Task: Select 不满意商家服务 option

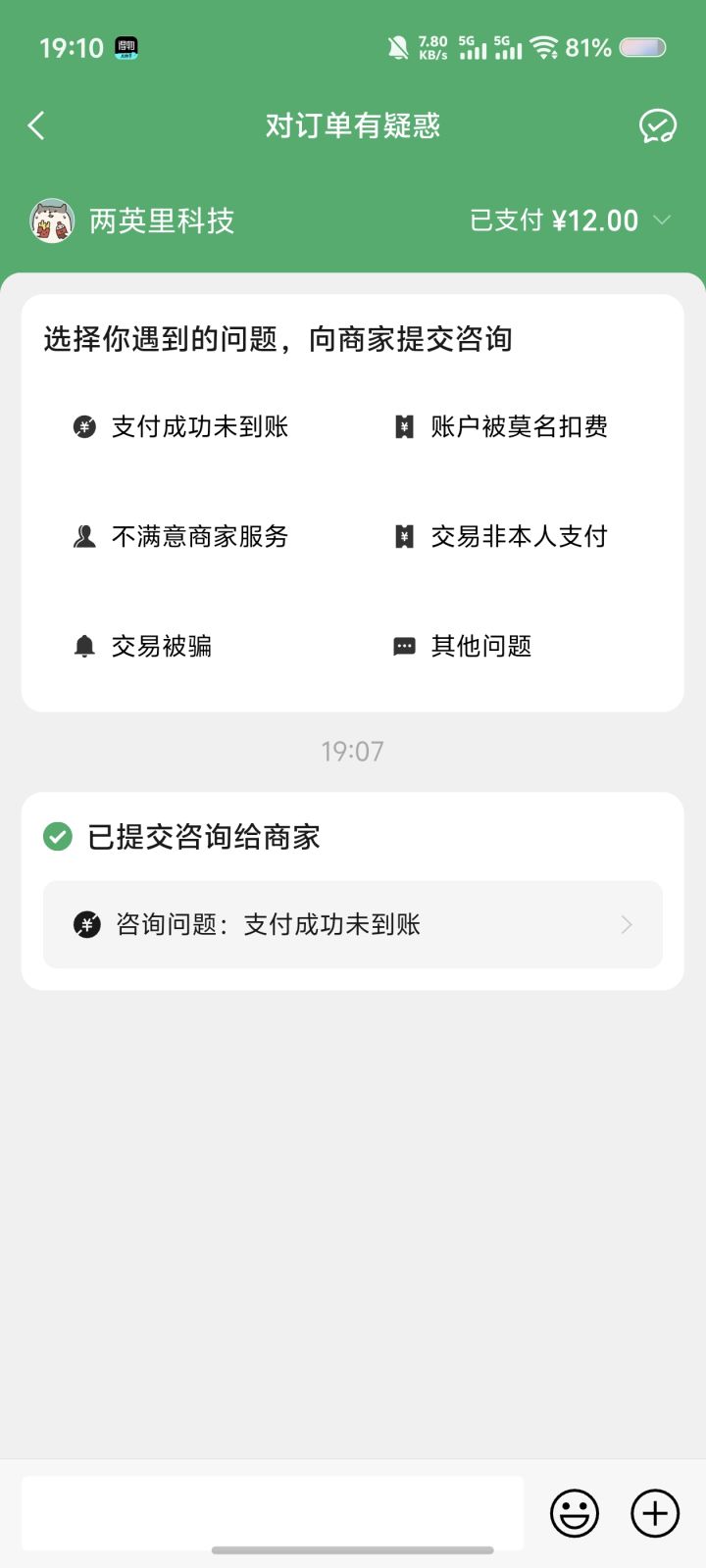Action: [x=182, y=536]
